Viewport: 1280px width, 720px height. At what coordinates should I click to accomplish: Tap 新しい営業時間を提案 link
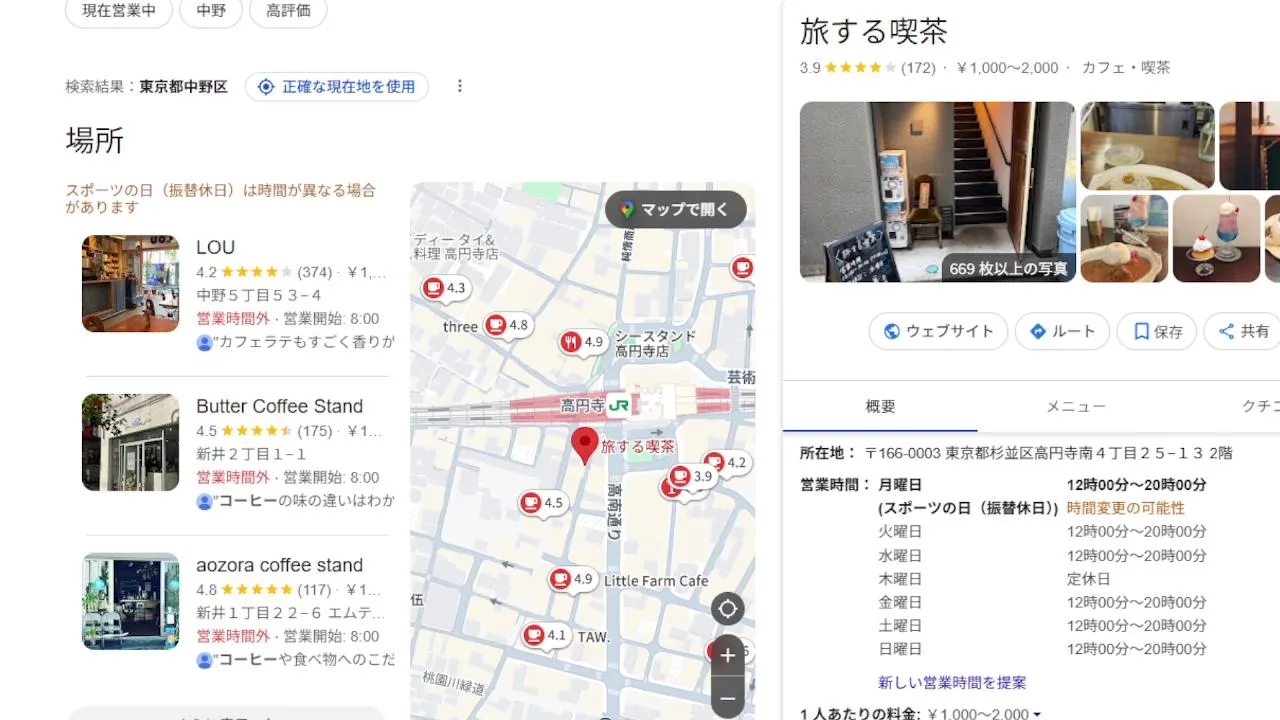(952, 683)
